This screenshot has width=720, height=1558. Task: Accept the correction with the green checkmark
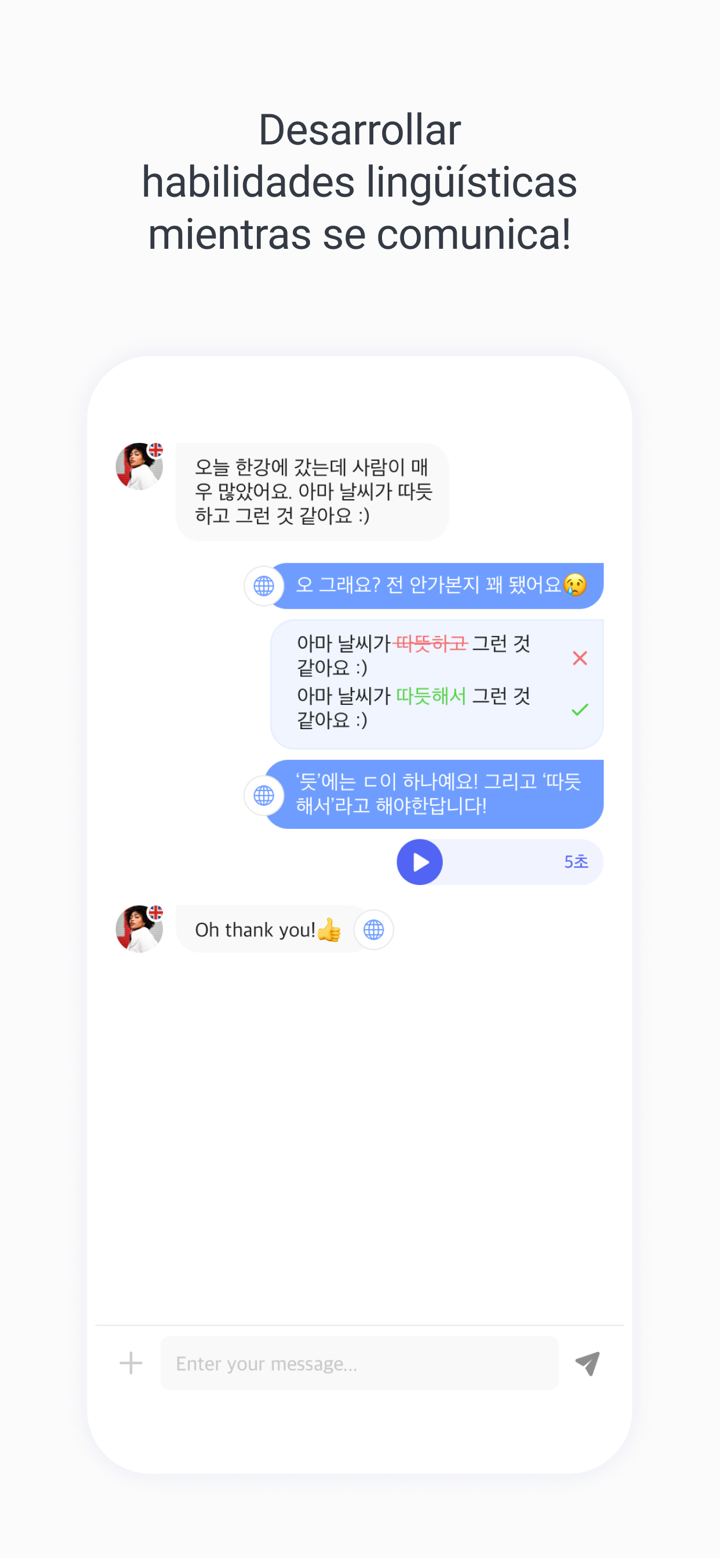pos(580,710)
